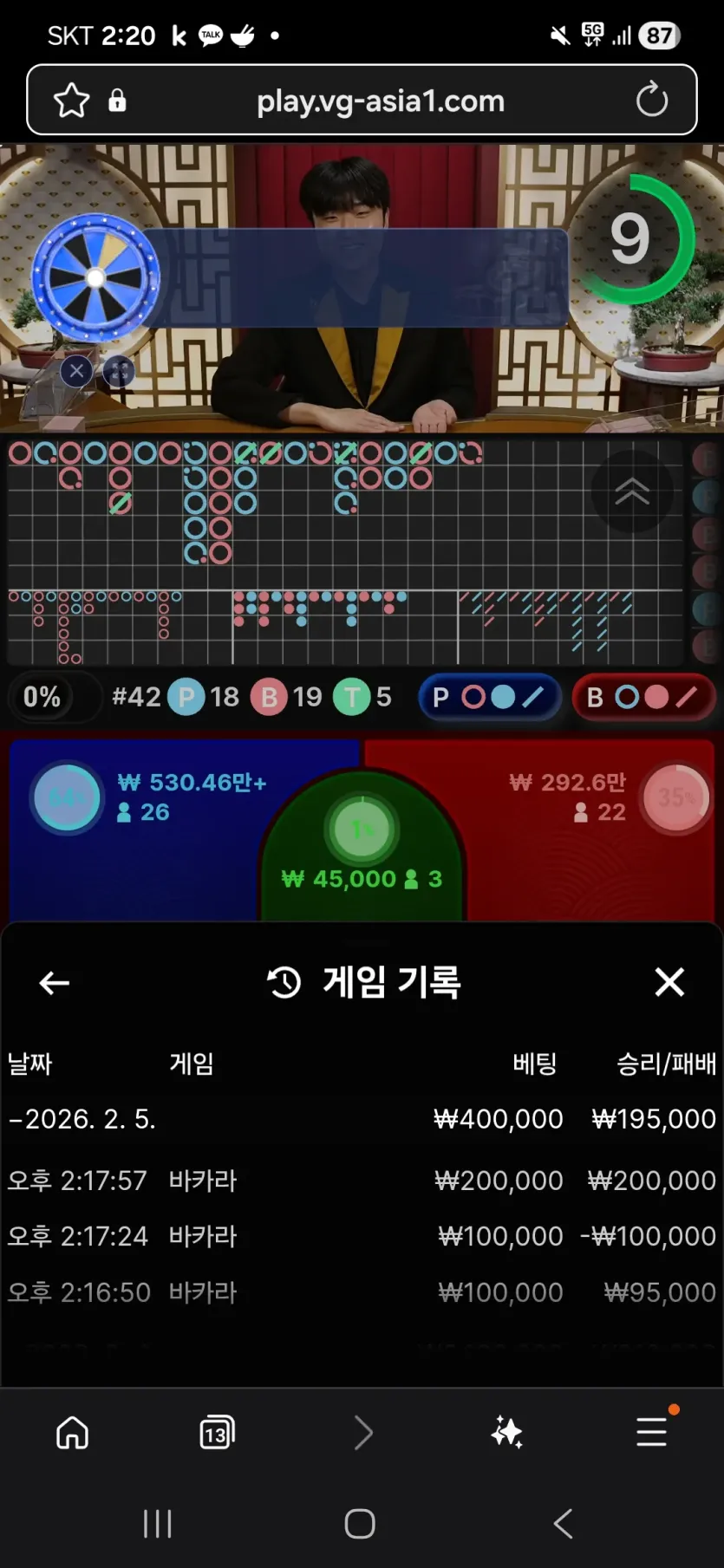Screen dimensions: 724x1568
Task: Open the 오후 2:17:24 바카라 record
Action: (362, 1235)
